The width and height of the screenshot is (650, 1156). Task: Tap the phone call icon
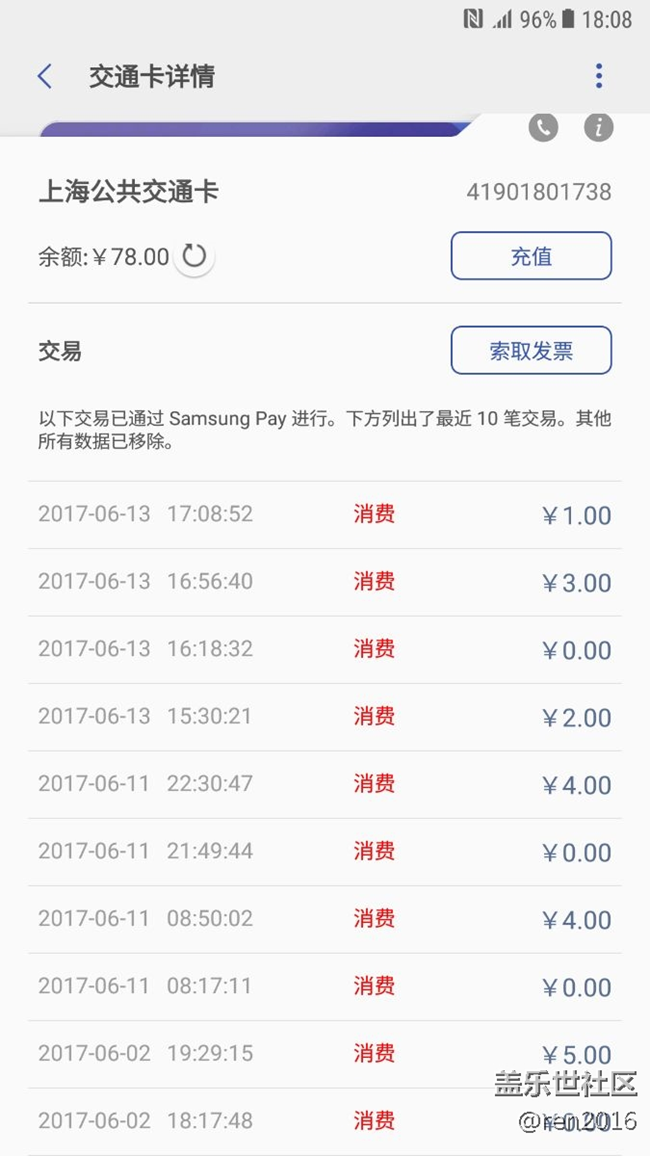click(543, 128)
